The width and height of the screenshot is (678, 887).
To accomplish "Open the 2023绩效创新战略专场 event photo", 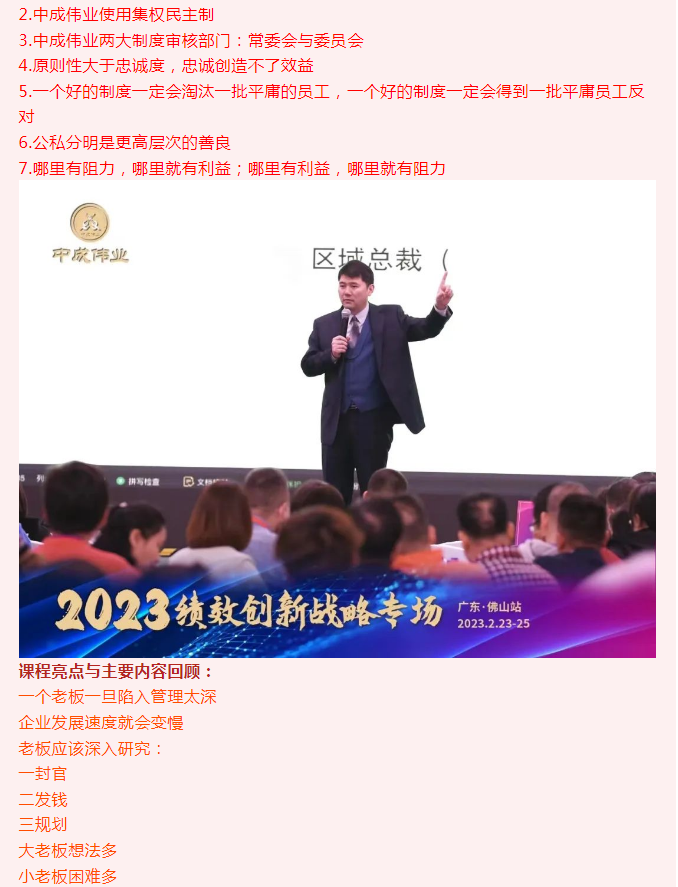I will coord(337,418).
